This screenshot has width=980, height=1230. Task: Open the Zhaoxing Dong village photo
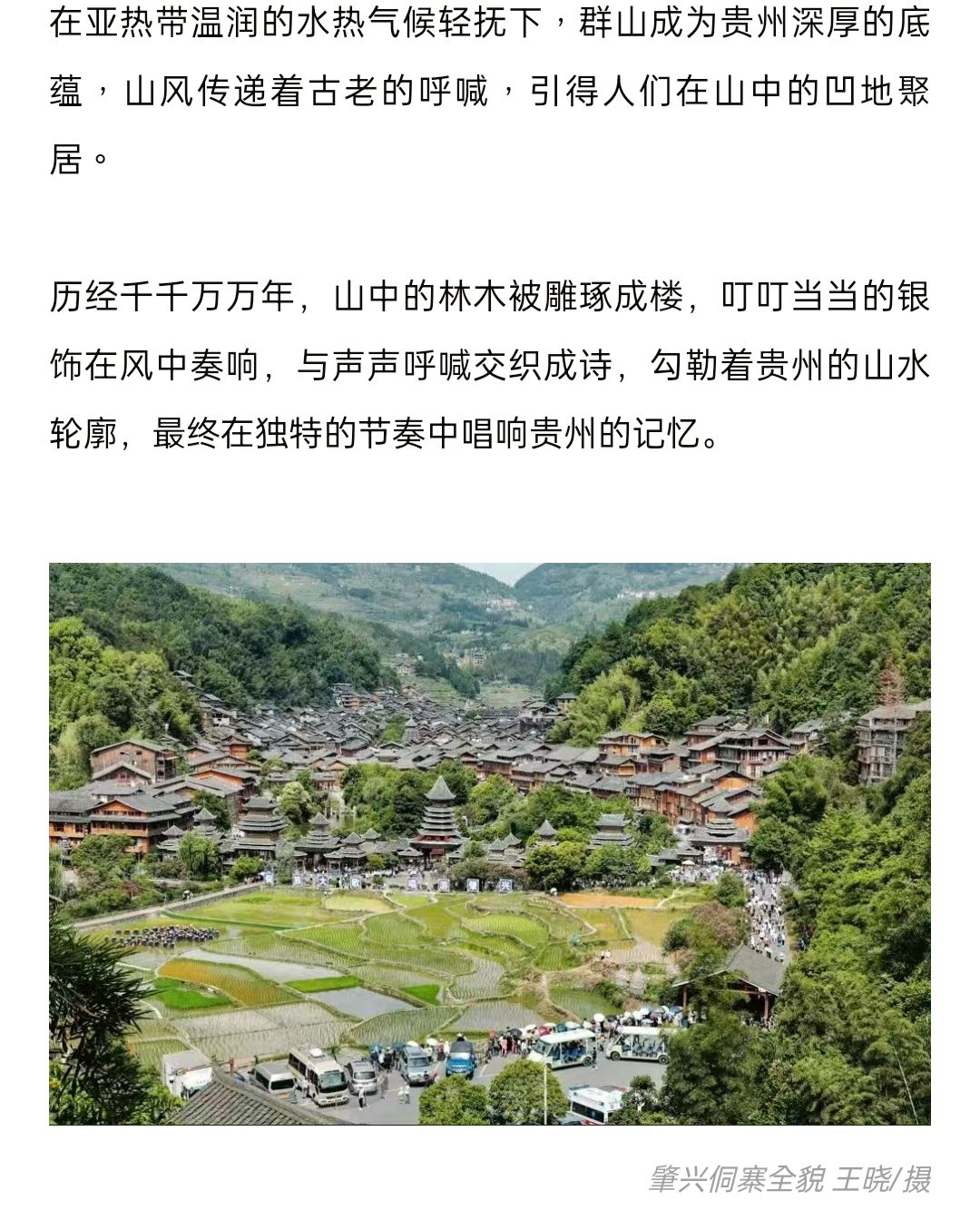pos(490,843)
